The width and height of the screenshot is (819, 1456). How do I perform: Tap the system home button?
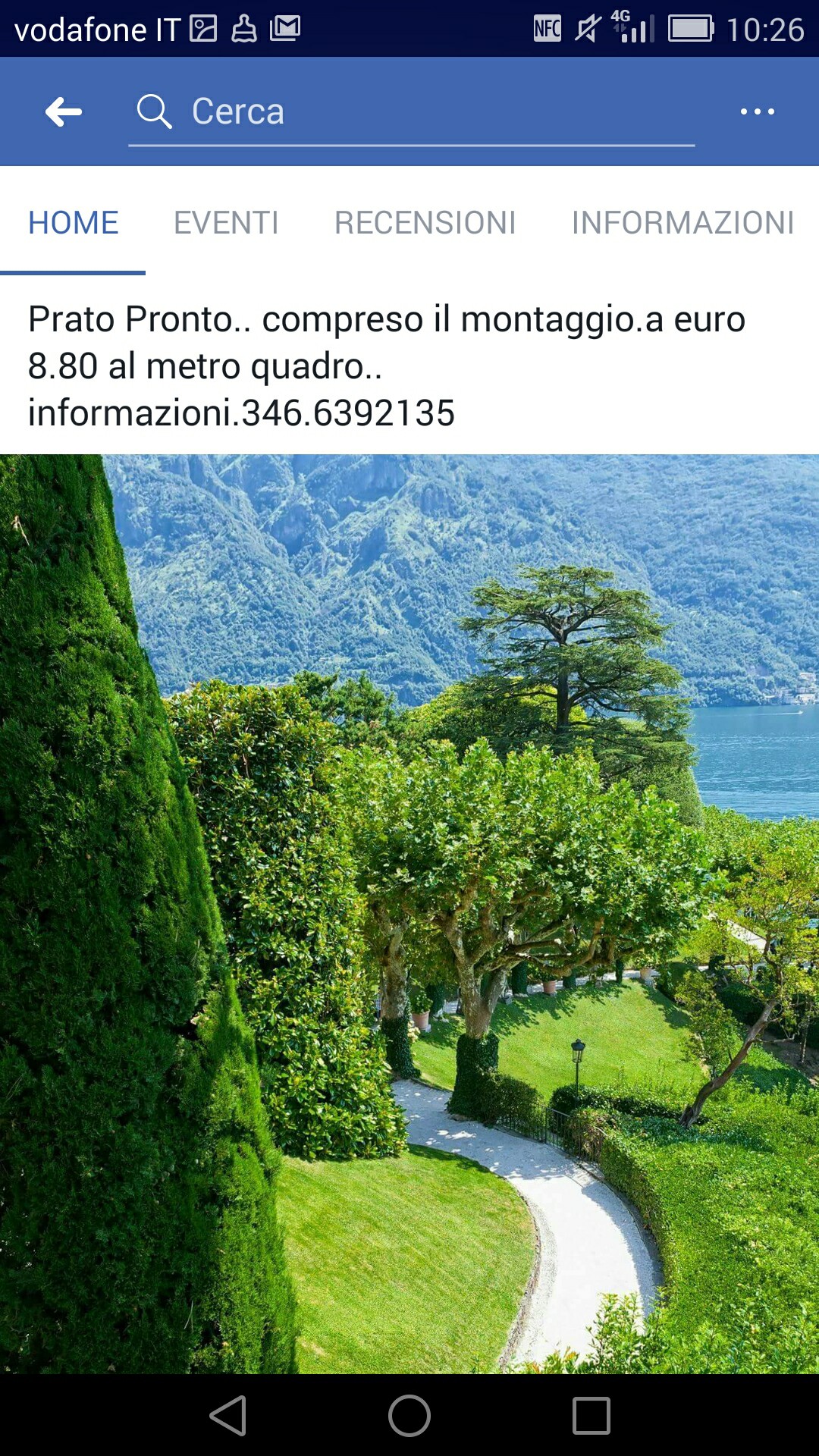[x=409, y=1416]
